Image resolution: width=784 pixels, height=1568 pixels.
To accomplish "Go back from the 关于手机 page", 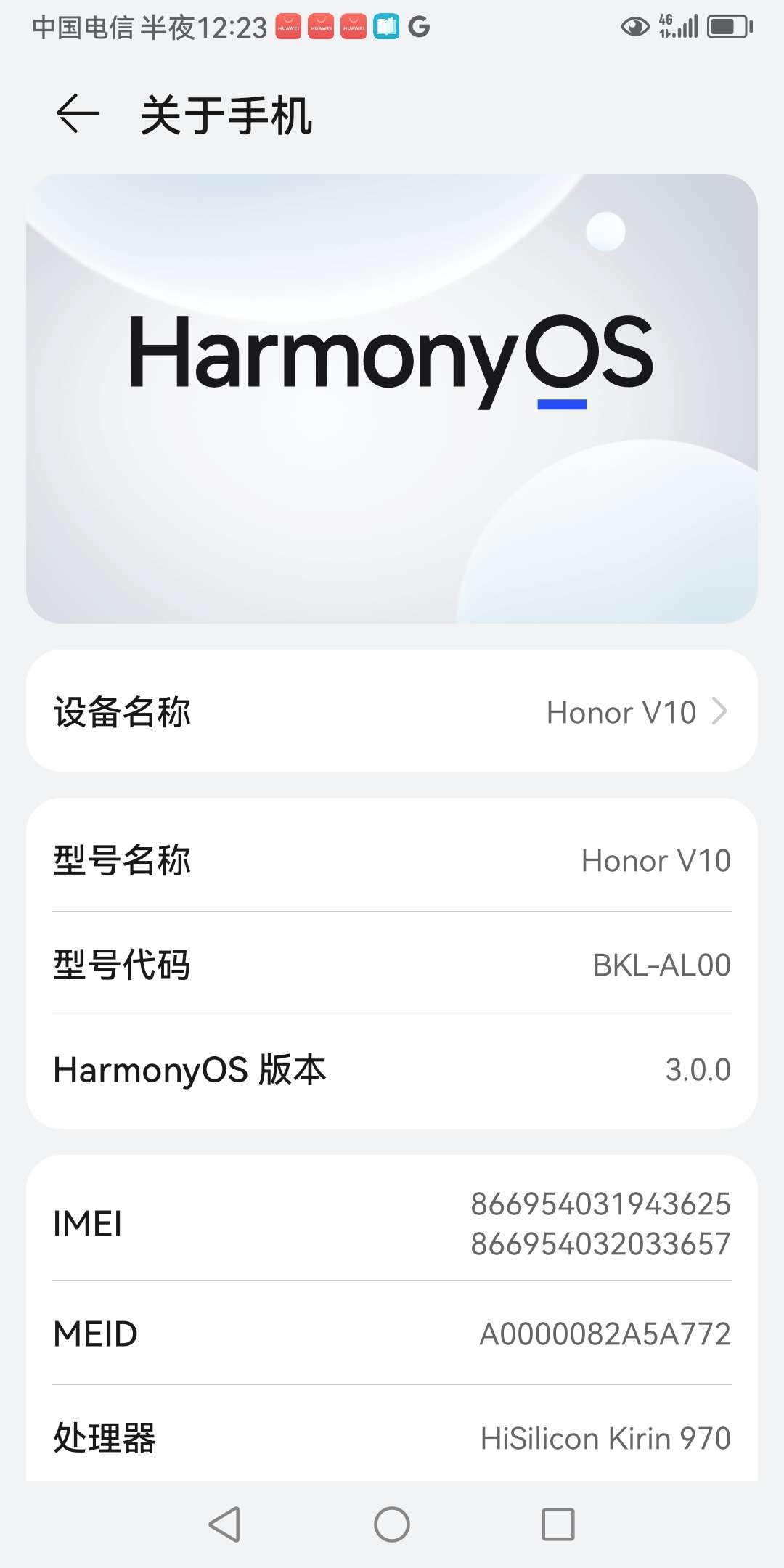I will pyautogui.click(x=77, y=114).
